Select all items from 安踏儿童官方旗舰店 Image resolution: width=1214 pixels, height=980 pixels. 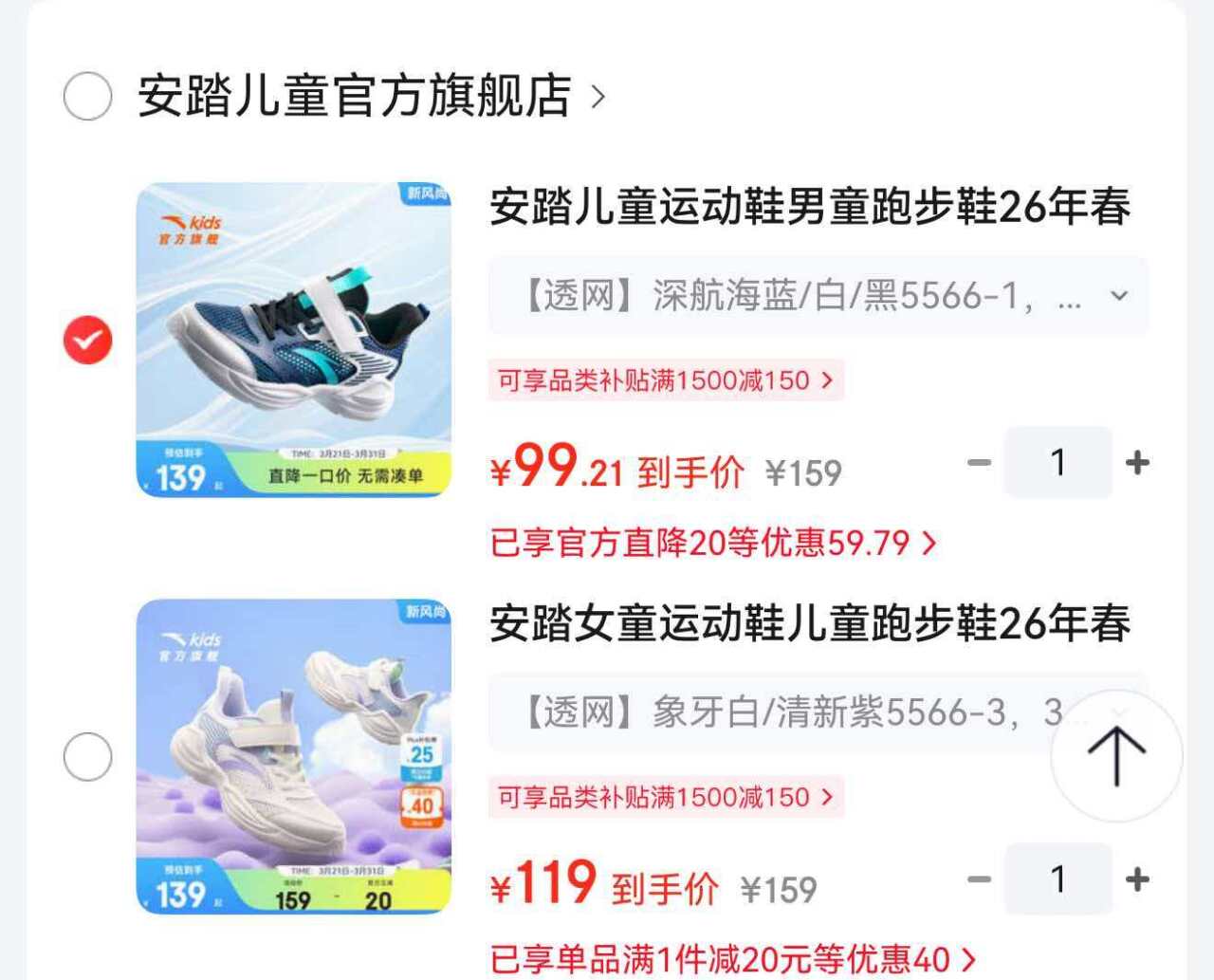click(87, 96)
